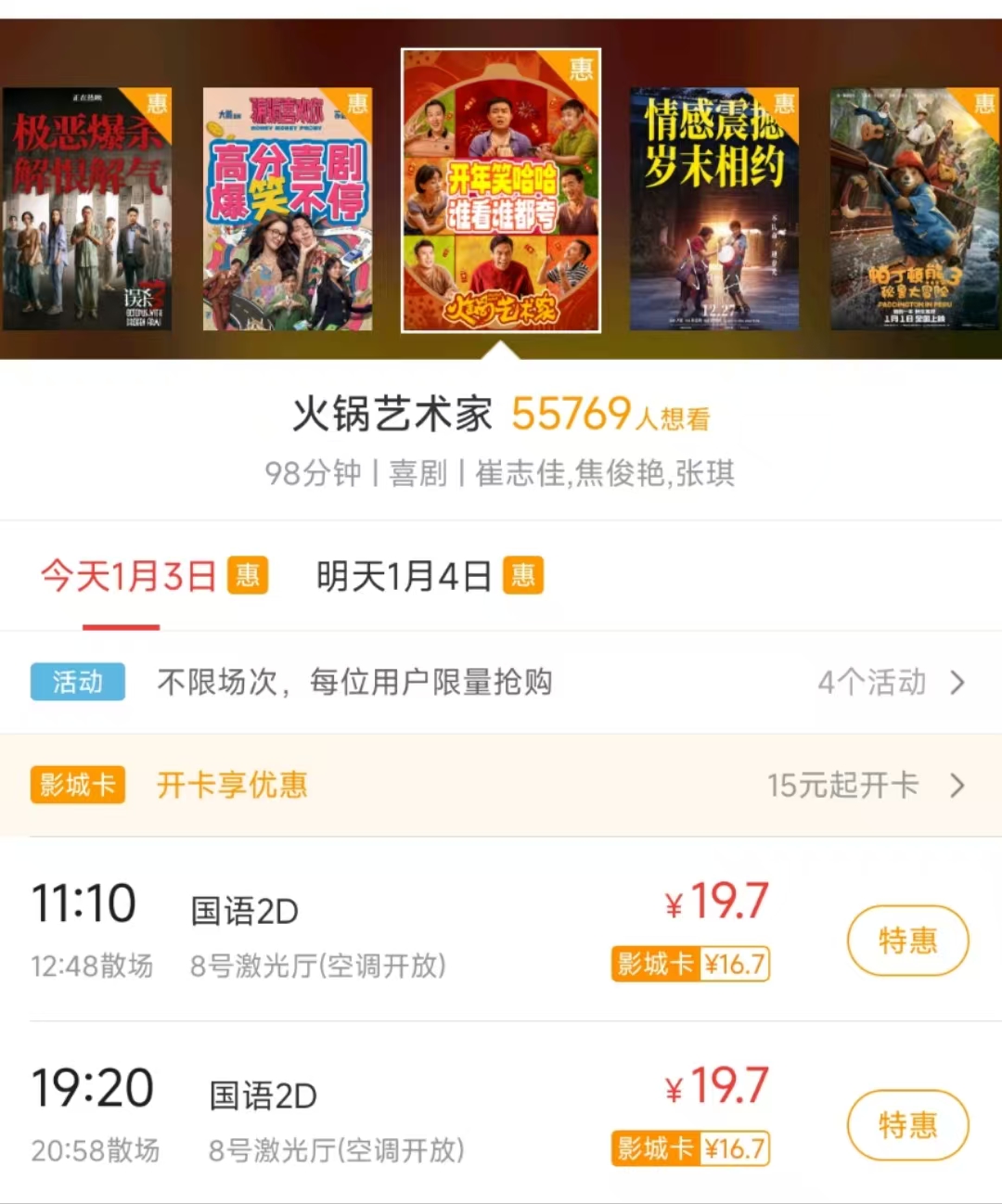Click the 惠 badge beside 明天1月4日 tab

point(521,576)
